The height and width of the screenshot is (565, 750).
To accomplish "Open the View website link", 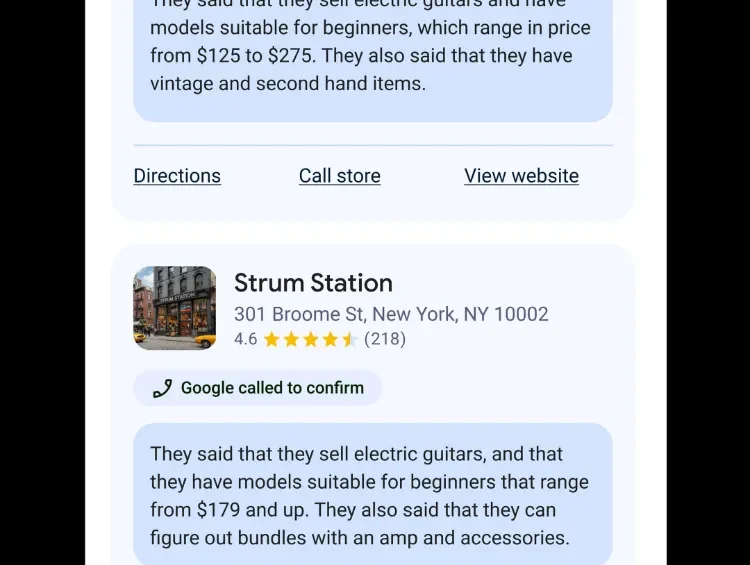I will click(x=521, y=176).
